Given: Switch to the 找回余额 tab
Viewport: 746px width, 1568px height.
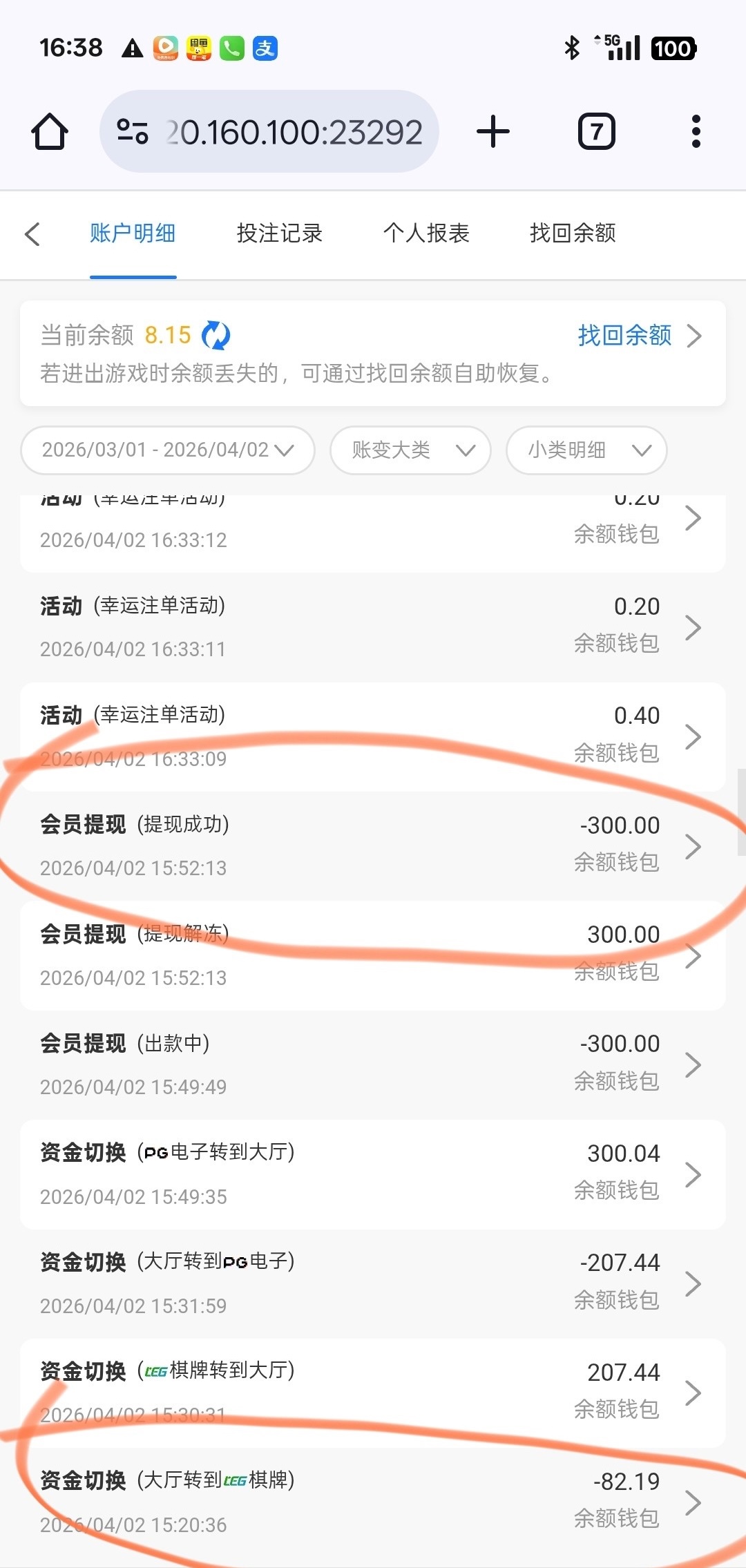Looking at the screenshot, I should pos(573,233).
